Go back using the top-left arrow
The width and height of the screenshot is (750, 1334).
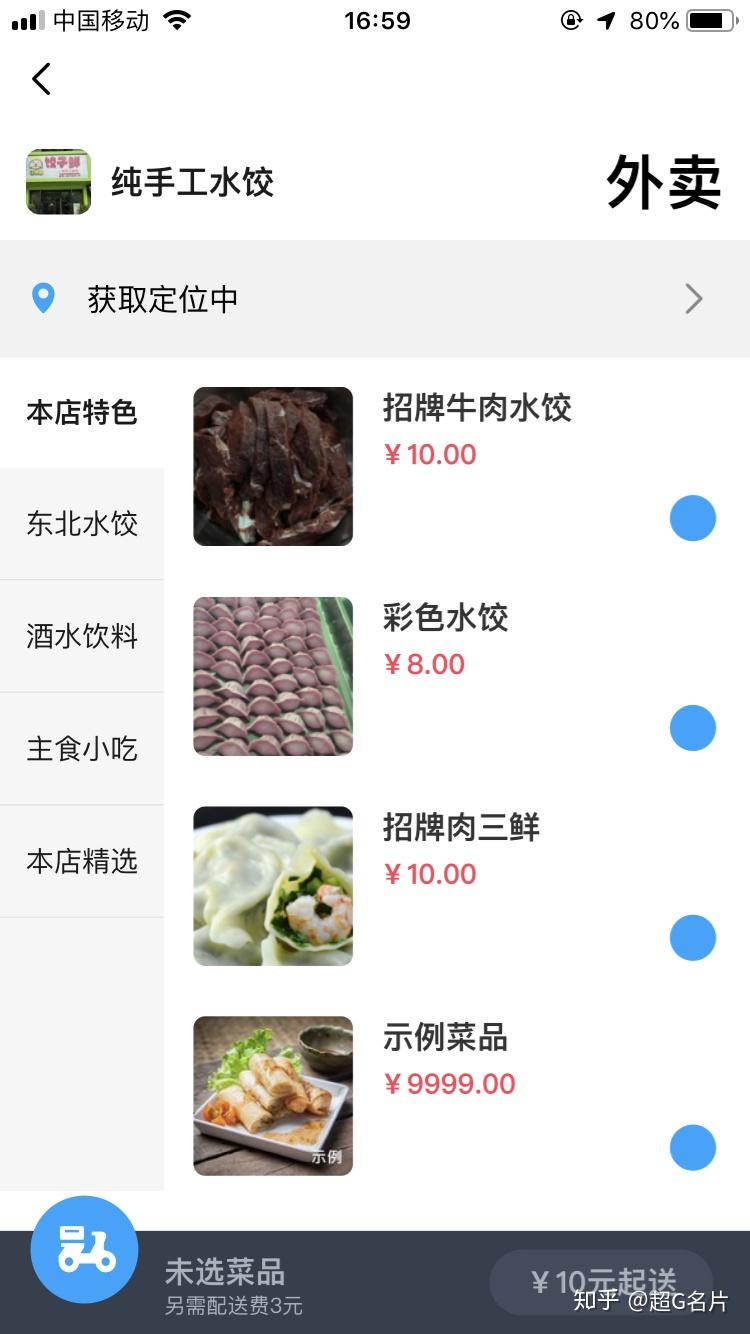[42, 79]
